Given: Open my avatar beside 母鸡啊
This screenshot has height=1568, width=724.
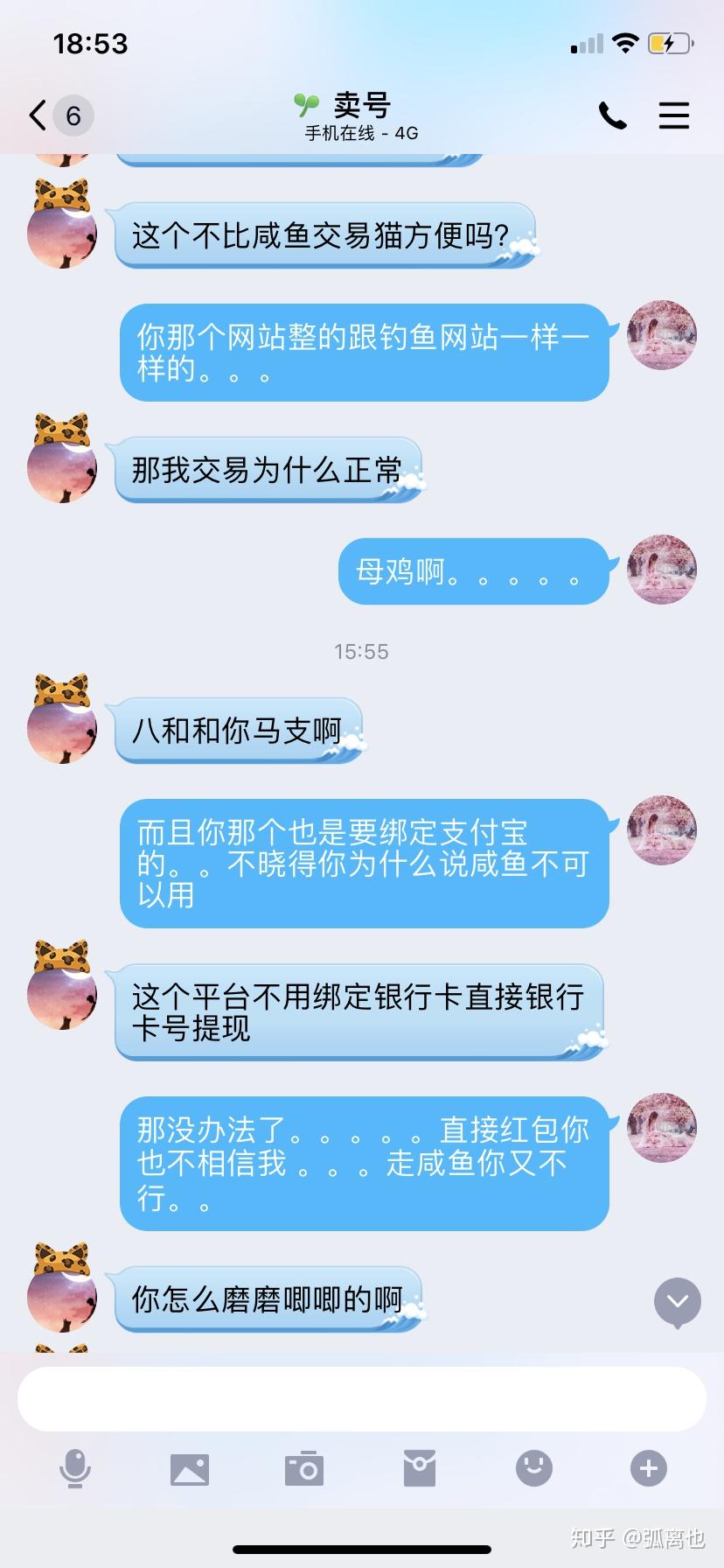Looking at the screenshot, I should coord(662,570).
